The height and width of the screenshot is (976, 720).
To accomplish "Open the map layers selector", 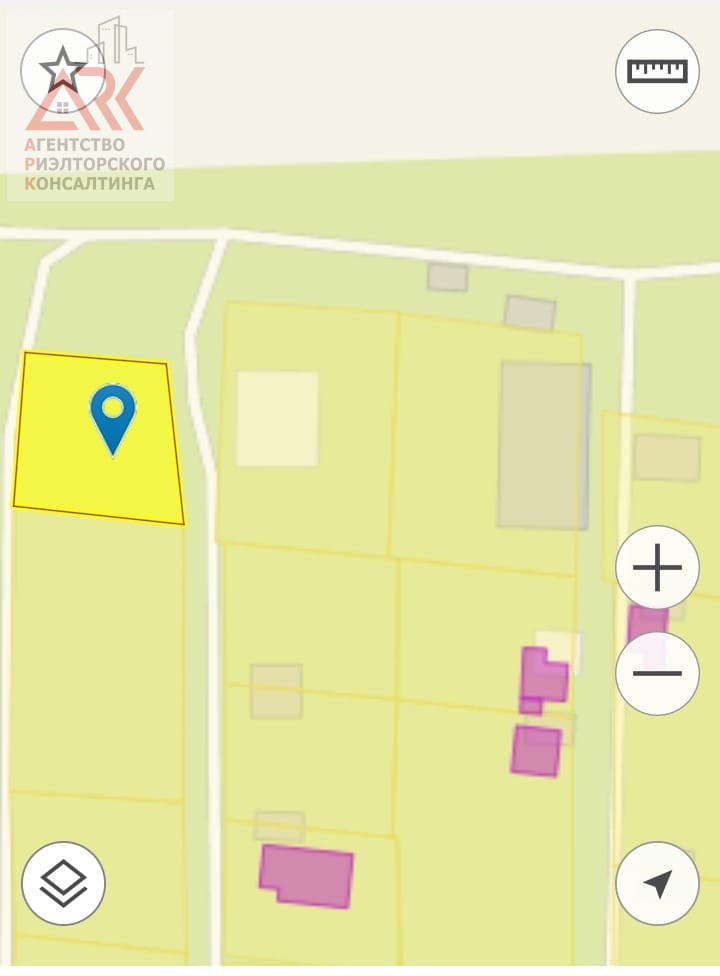I will tap(63, 883).
